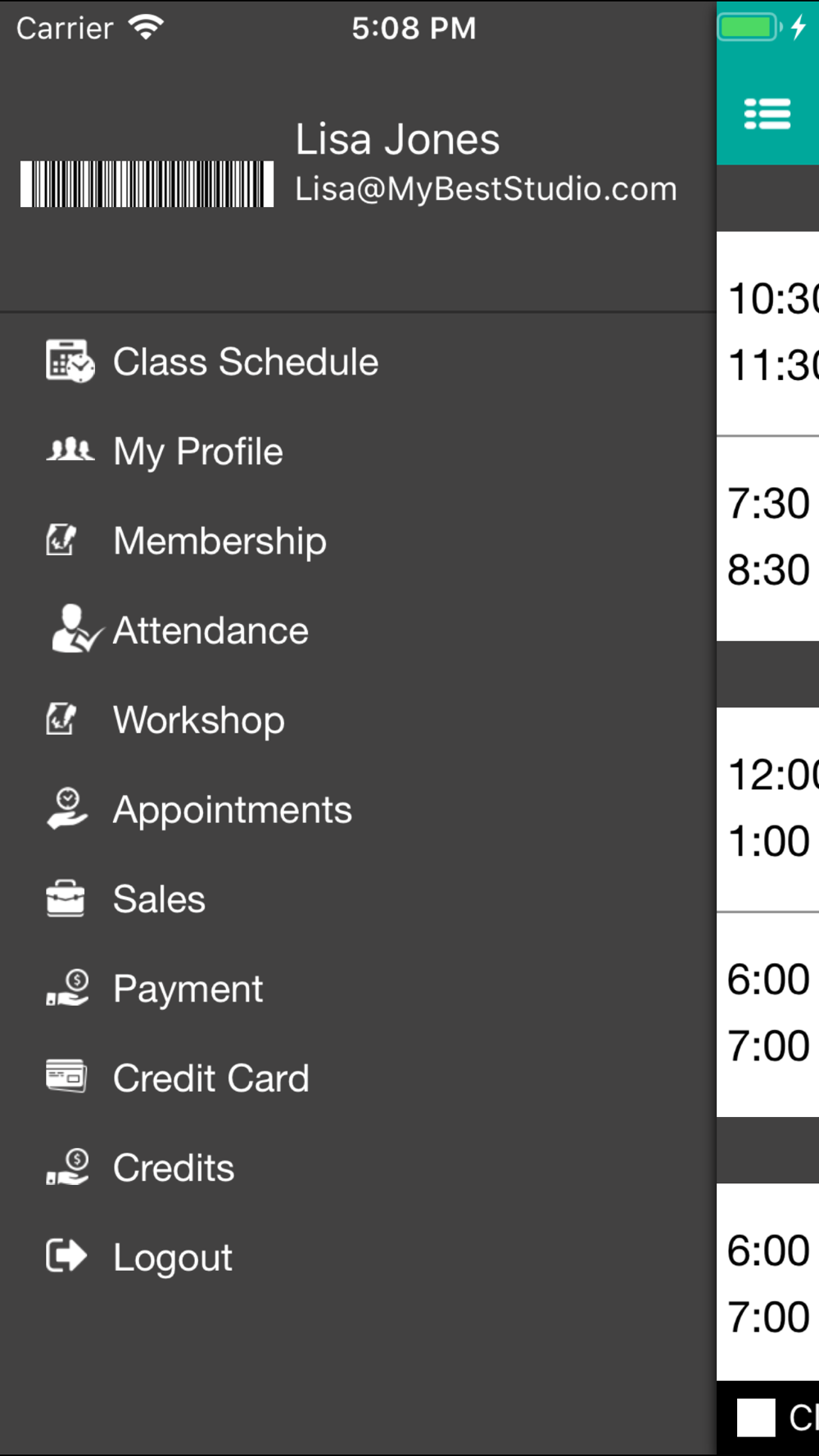Open the Payment page
819x1456 pixels.
point(358,988)
